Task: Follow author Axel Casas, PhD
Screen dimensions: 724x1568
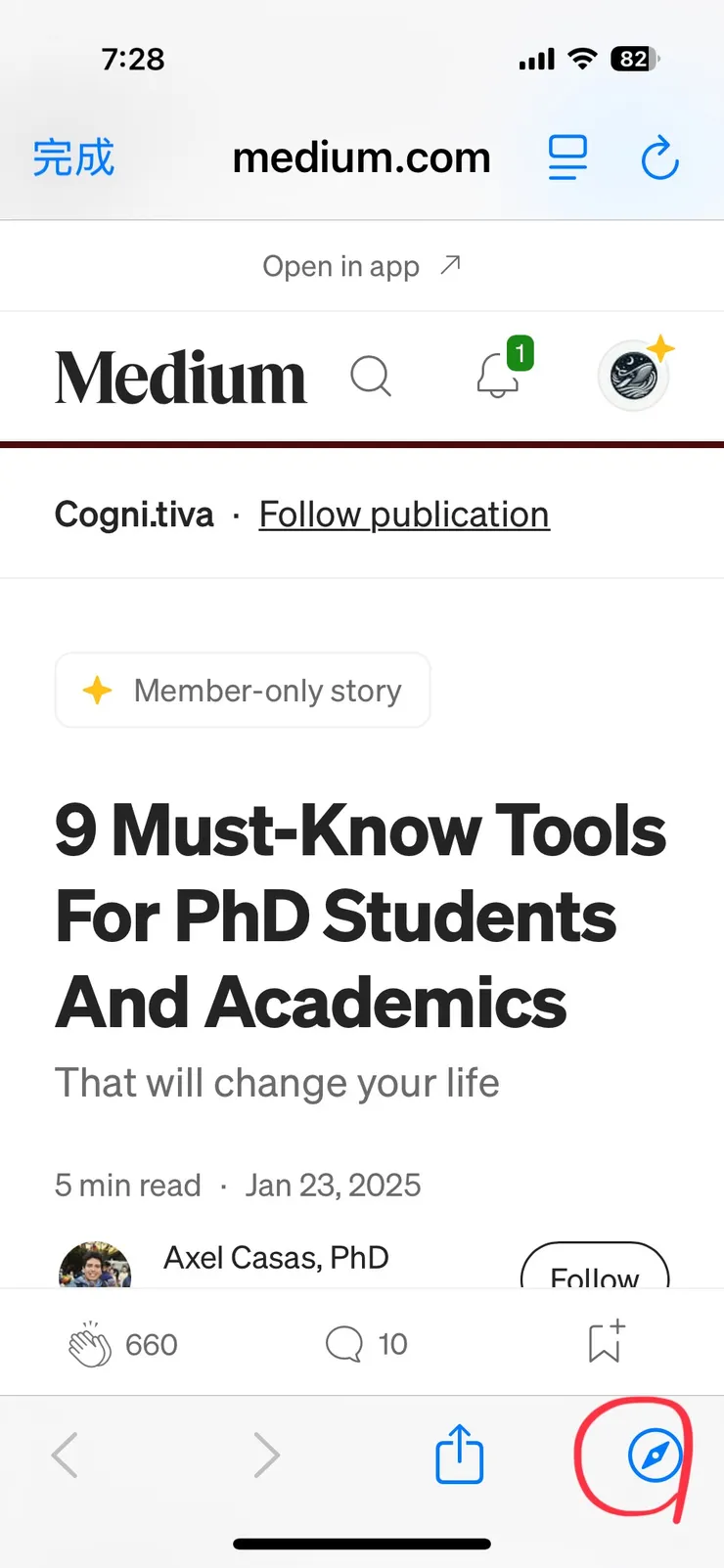Action: pos(594,1271)
